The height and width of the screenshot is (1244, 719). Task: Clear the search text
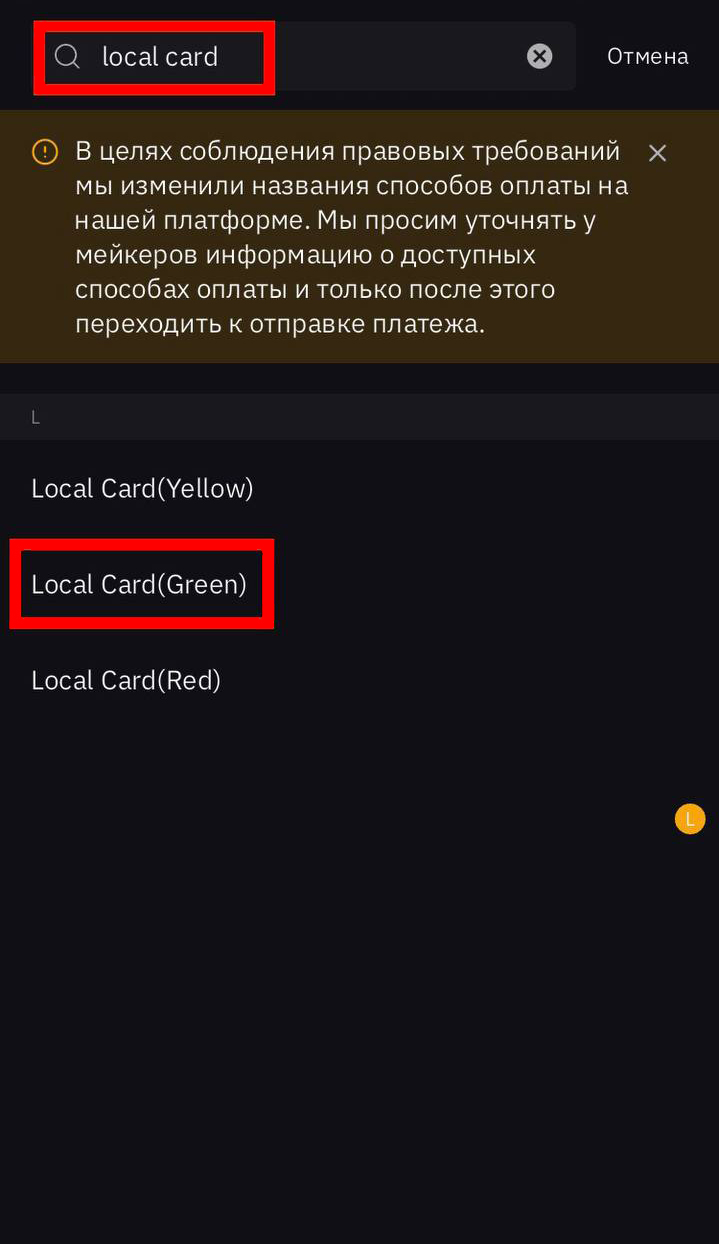[540, 57]
